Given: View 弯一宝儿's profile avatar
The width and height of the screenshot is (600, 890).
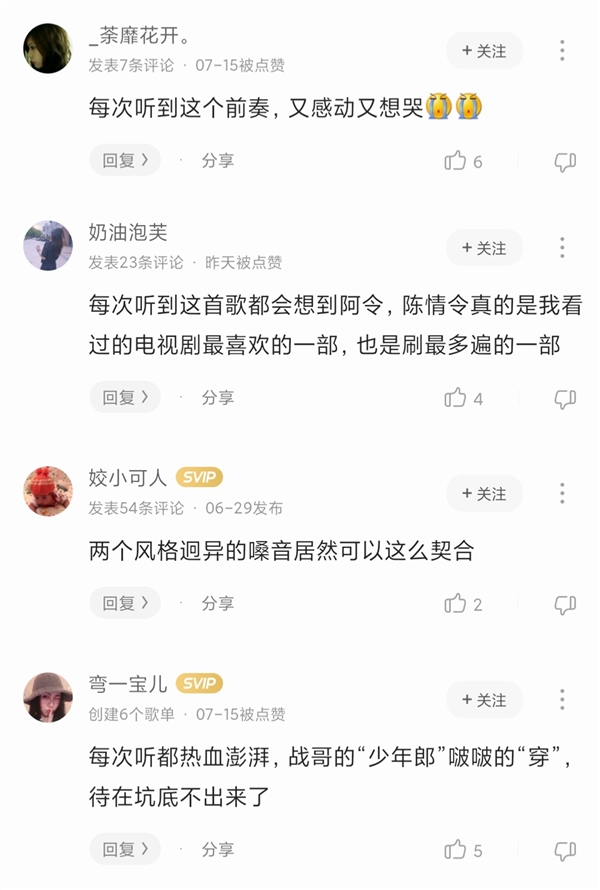Looking at the screenshot, I should 48,698.
